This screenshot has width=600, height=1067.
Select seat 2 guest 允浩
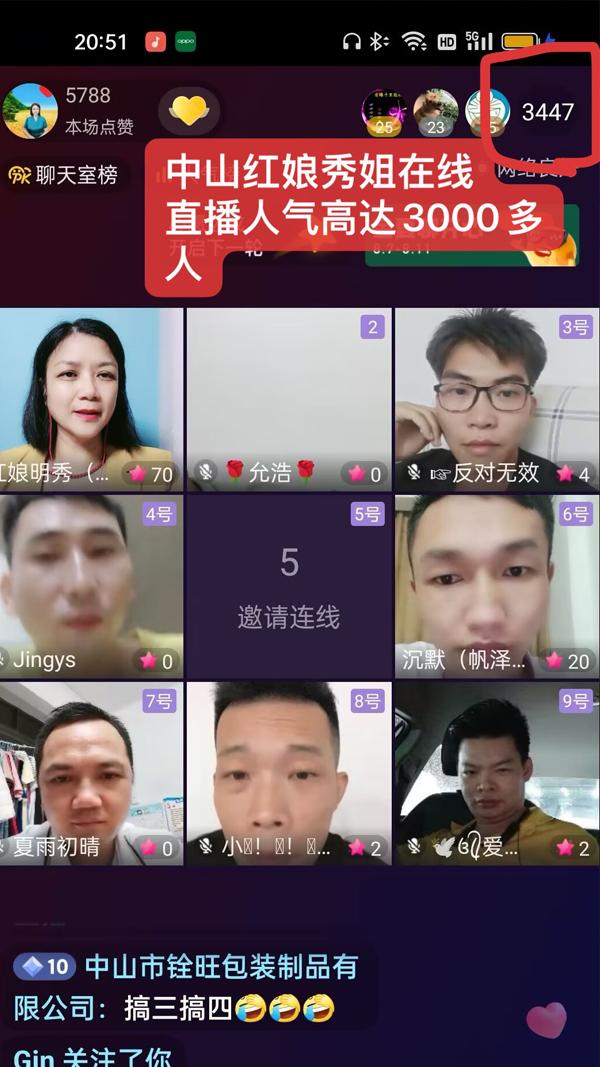289,398
